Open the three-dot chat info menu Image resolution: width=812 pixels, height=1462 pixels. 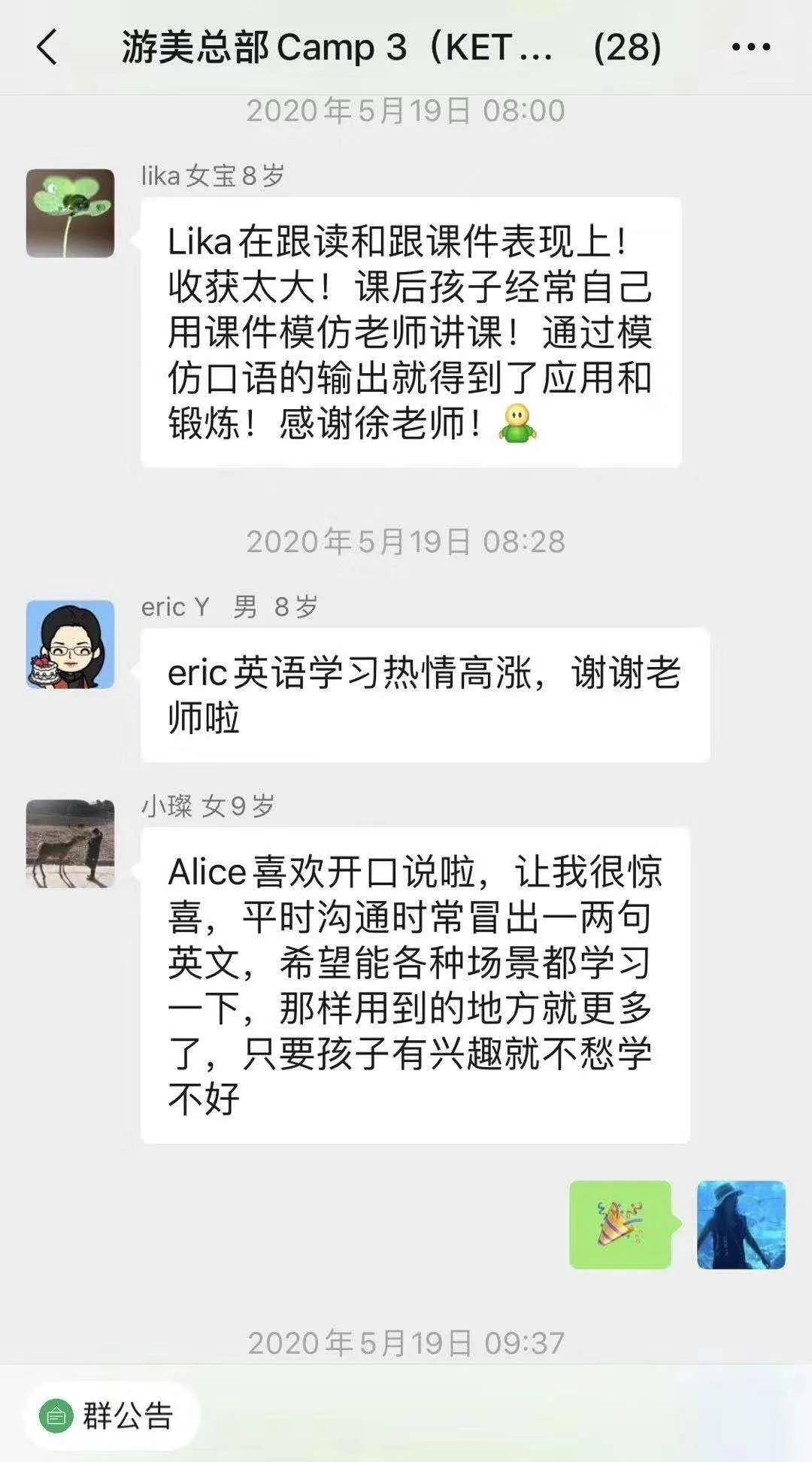pos(750,47)
